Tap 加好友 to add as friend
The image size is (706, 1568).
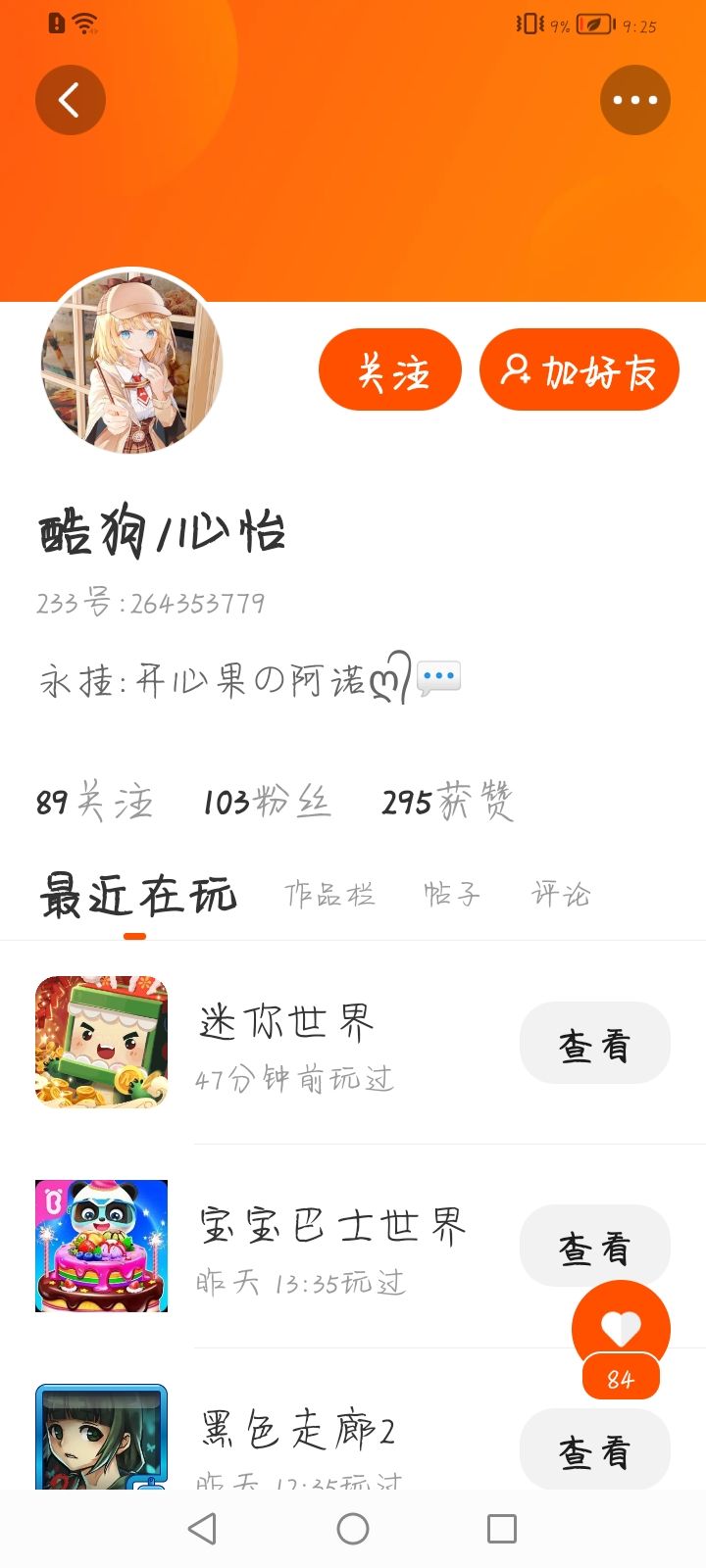pos(579,370)
